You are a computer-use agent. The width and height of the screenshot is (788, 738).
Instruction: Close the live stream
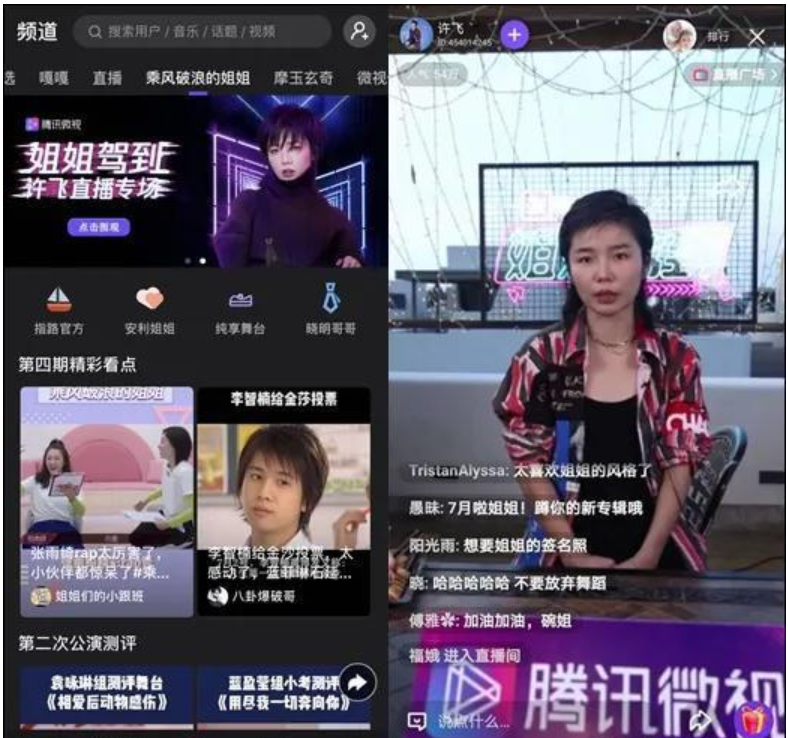(757, 36)
